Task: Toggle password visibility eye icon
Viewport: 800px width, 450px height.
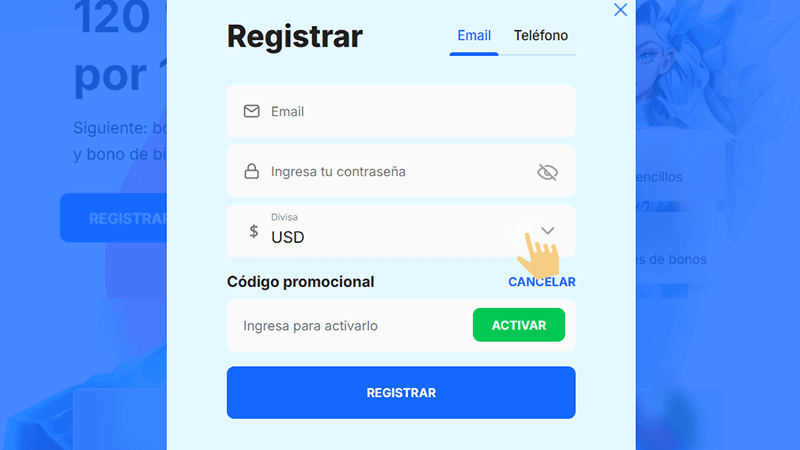Action: click(547, 172)
